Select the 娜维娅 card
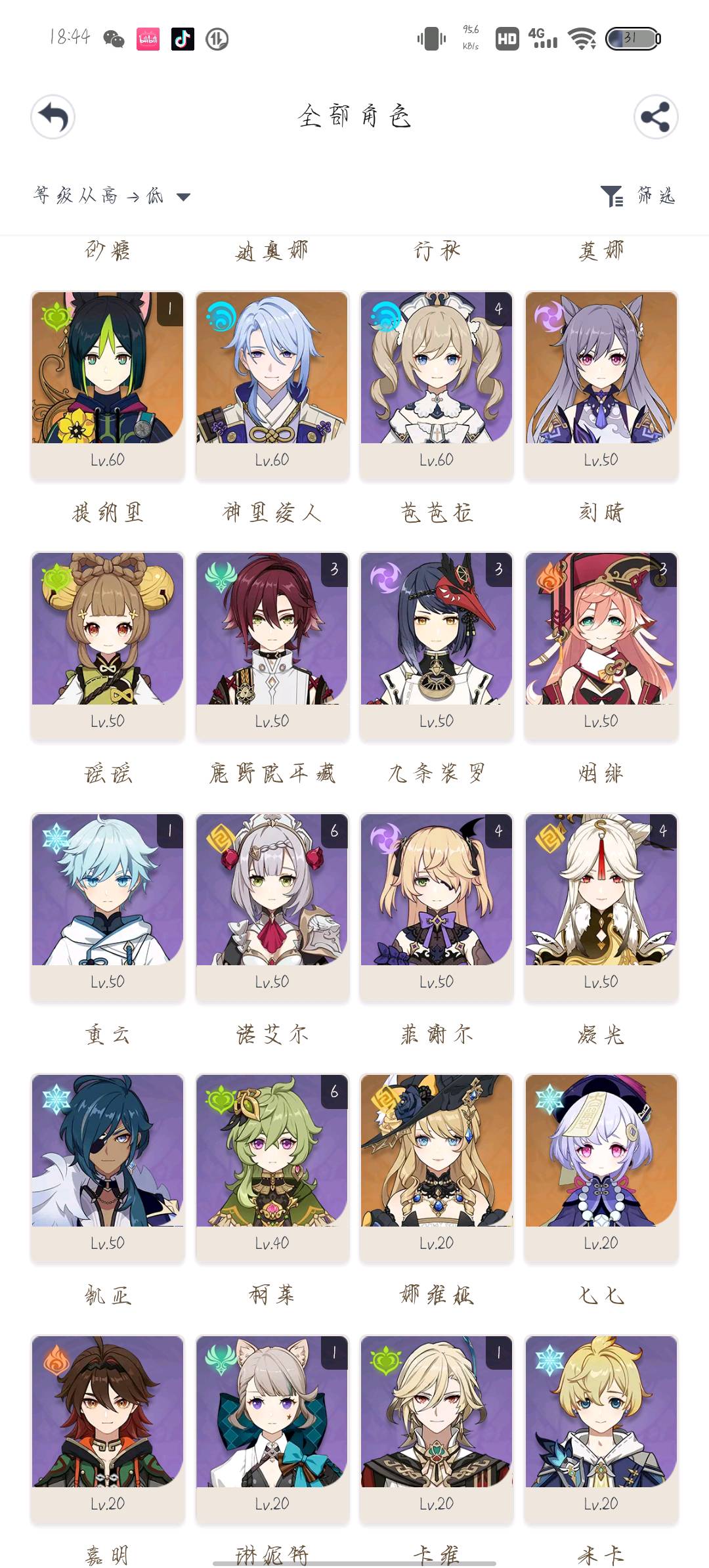 click(x=437, y=1167)
